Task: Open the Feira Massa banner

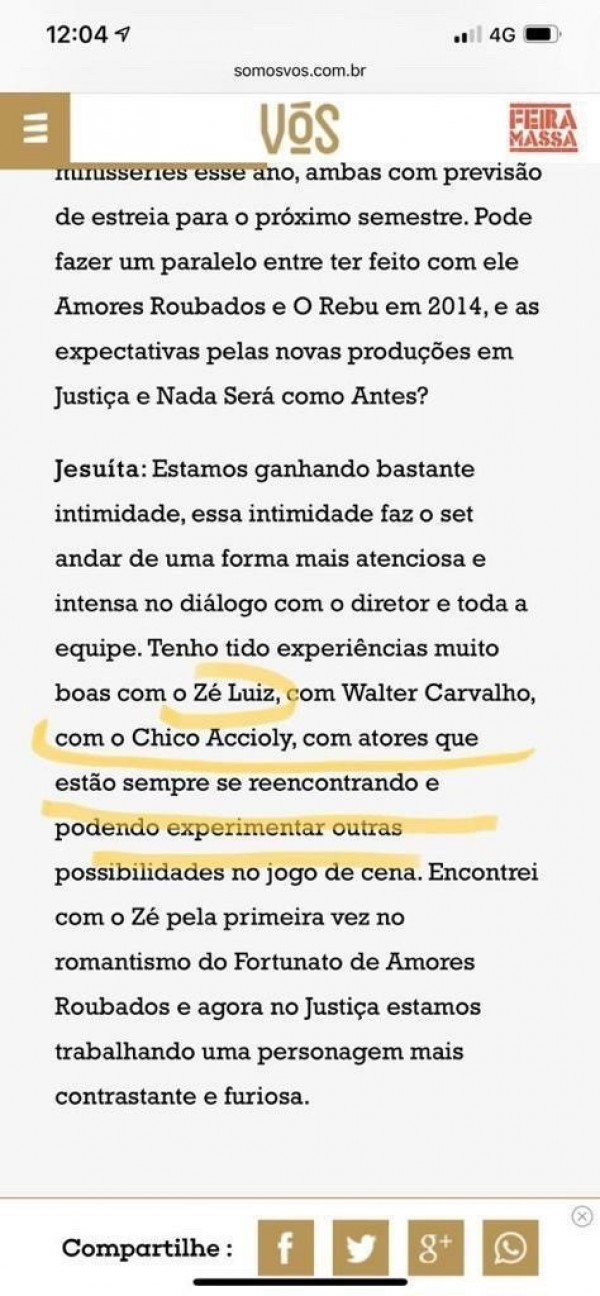Action: pyautogui.click(x=542, y=129)
